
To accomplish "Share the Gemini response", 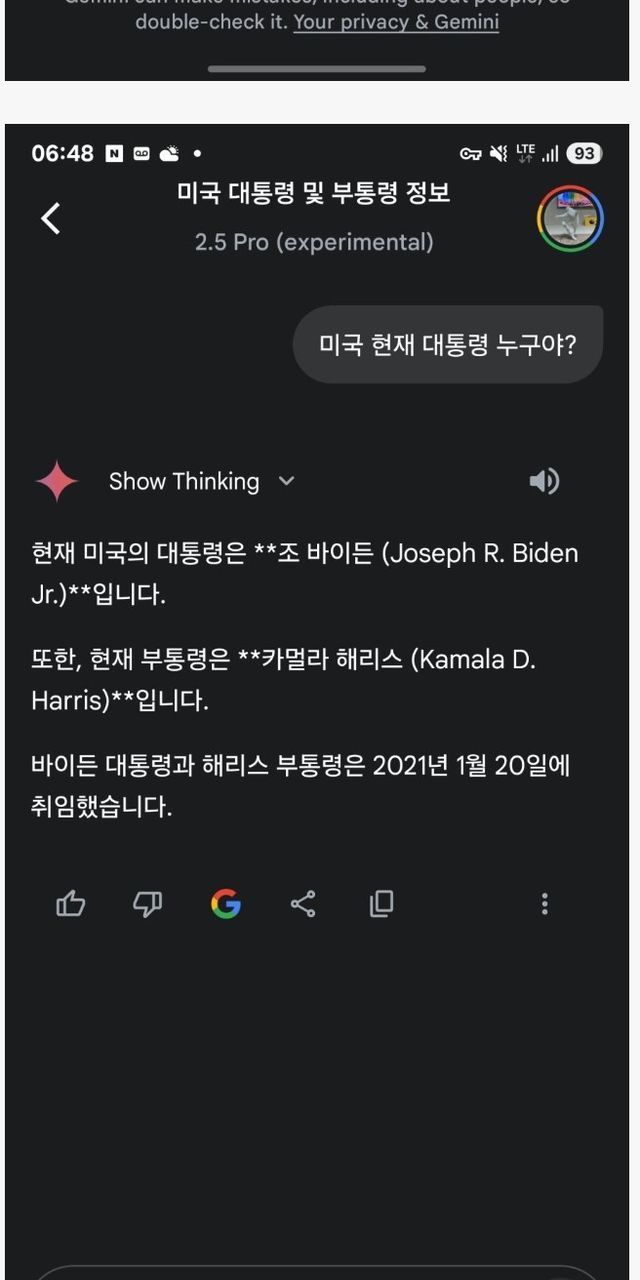I will (x=303, y=904).
